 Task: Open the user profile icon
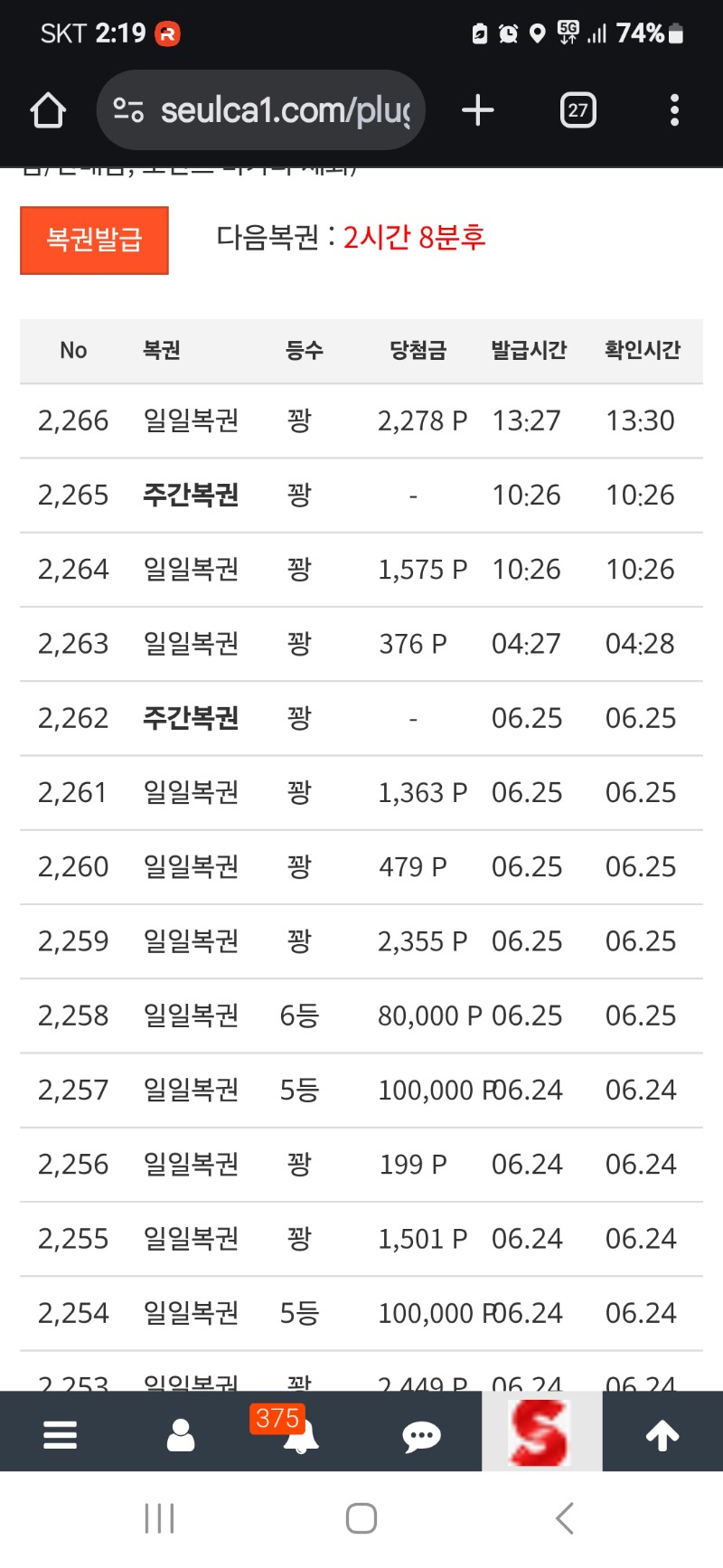pos(181,1435)
